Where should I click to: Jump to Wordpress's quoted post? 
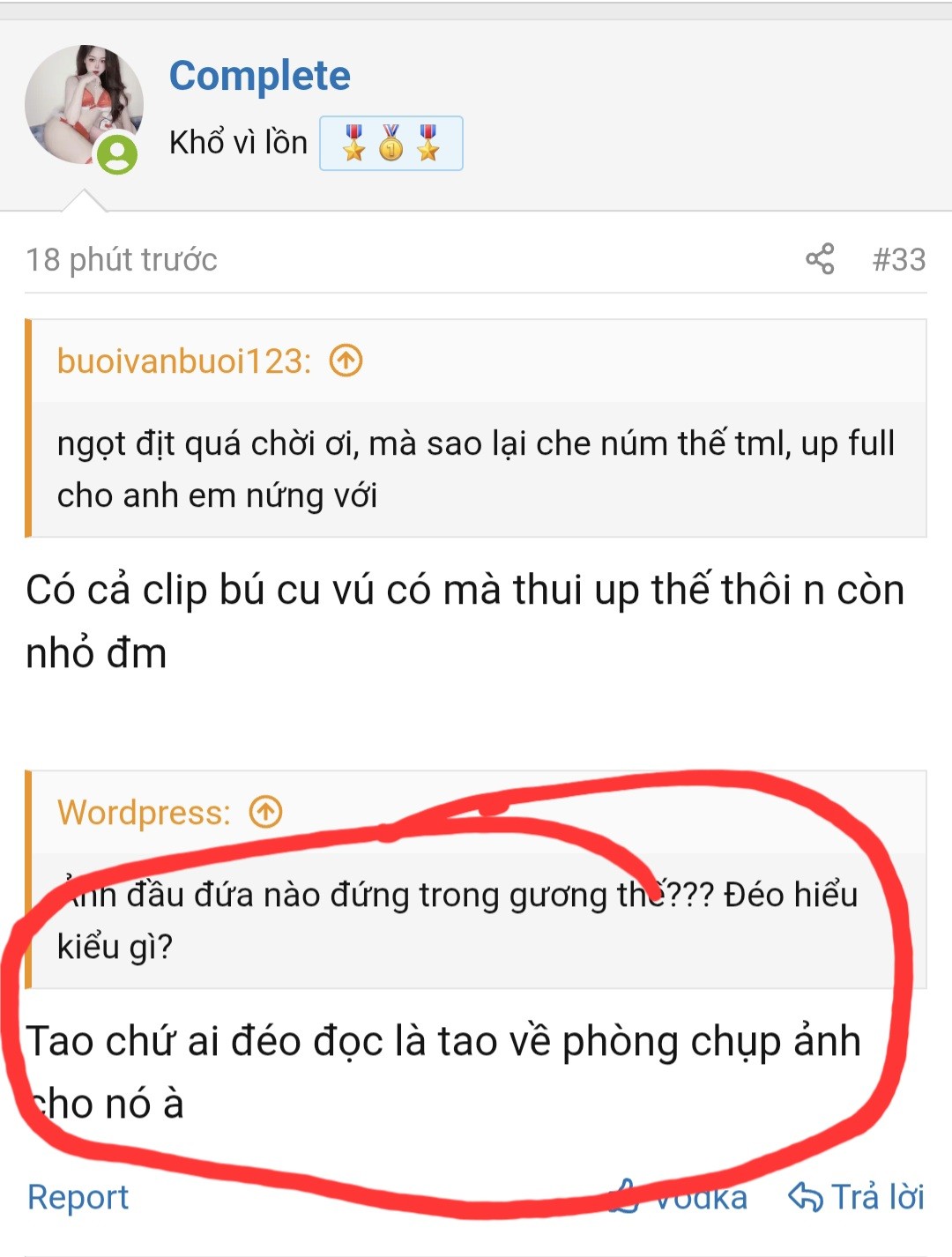point(265,812)
